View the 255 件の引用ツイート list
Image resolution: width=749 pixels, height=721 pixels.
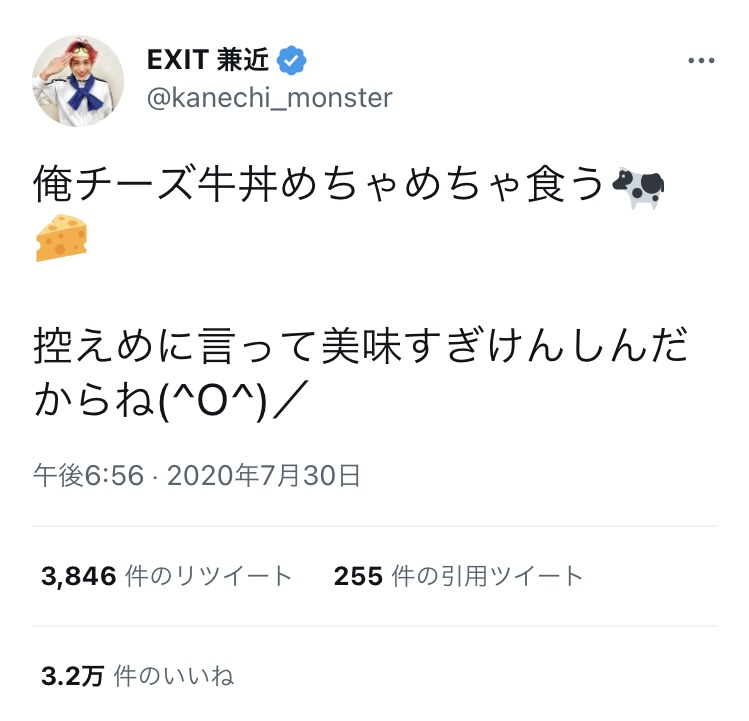pyautogui.click(x=458, y=576)
